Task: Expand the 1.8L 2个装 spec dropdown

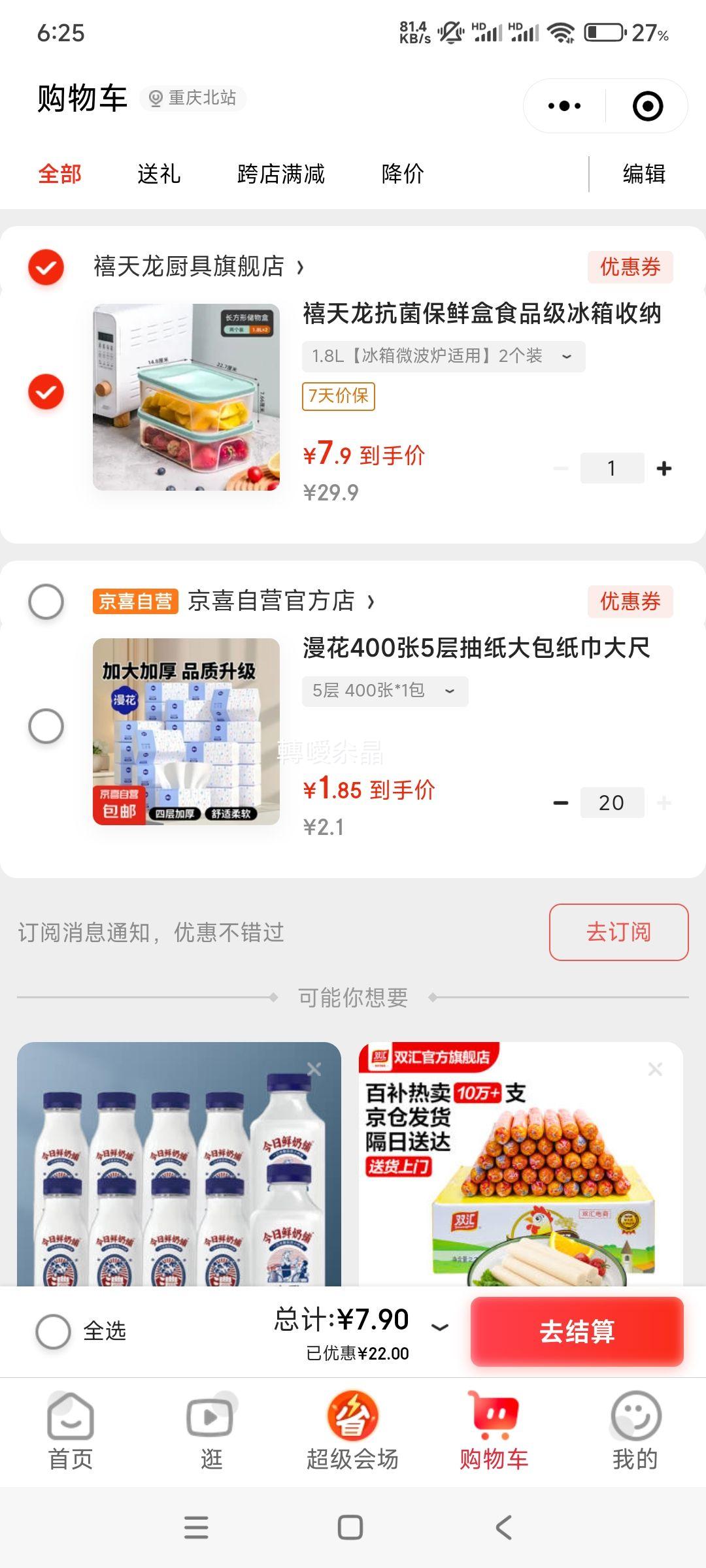Action: click(443, 356)
